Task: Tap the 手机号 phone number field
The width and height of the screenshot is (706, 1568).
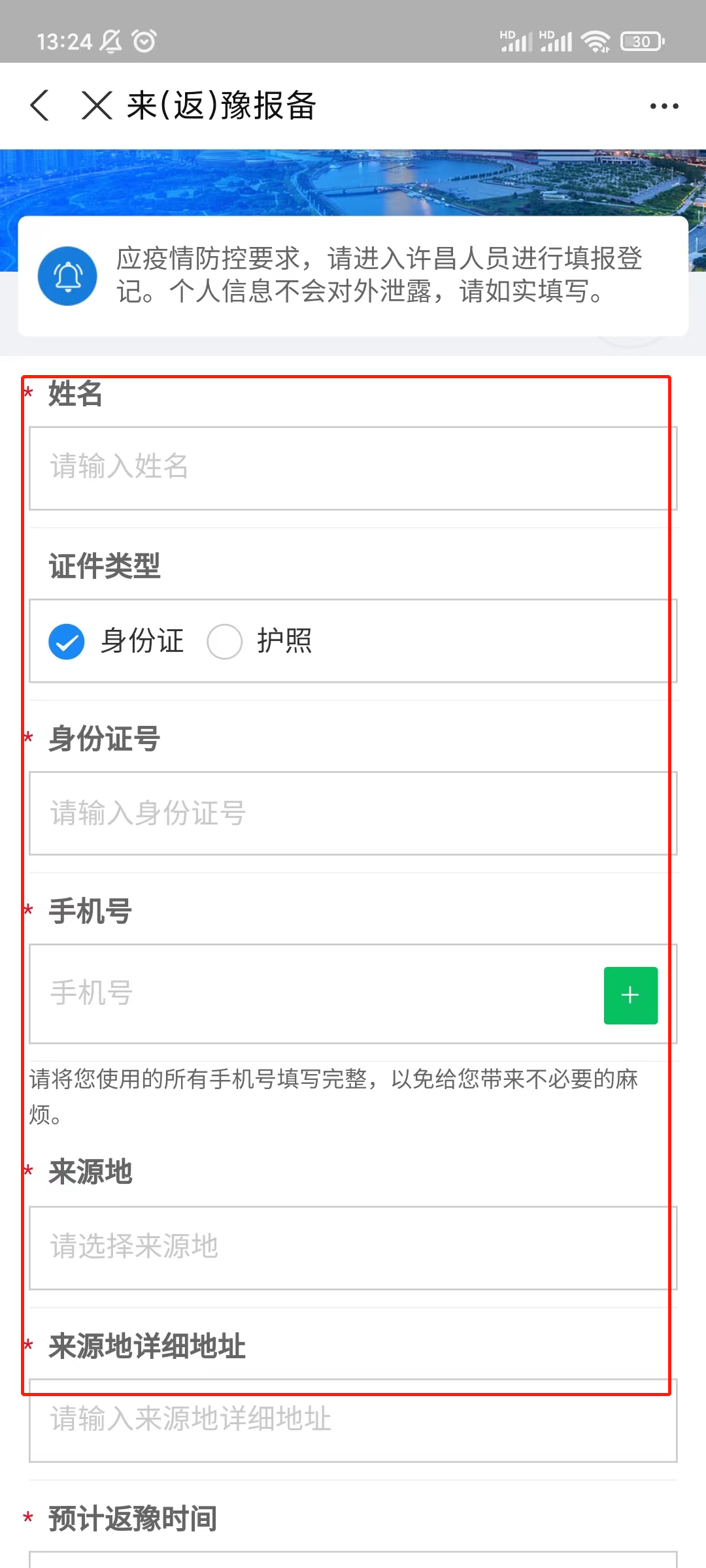Action: 314,994
